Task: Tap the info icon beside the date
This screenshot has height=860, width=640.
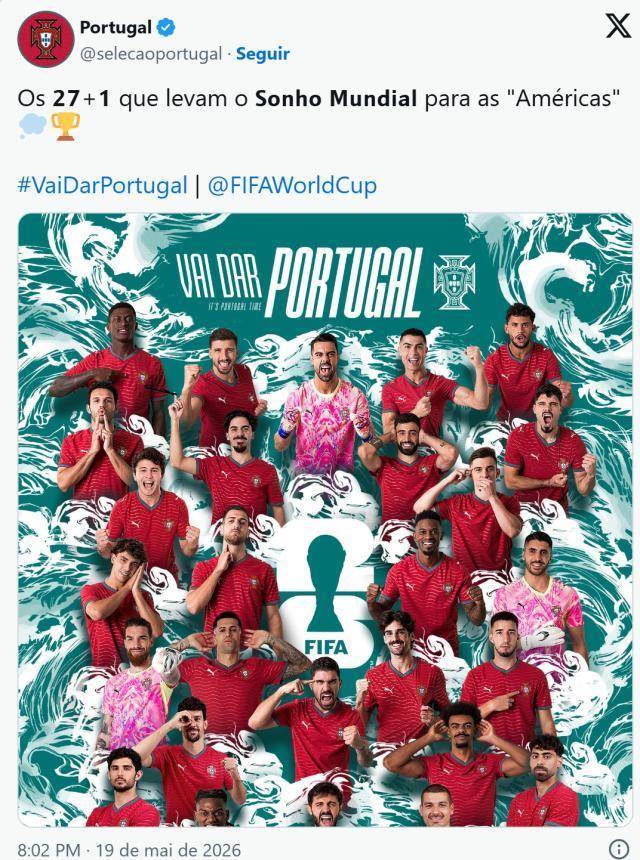Action: 620,848
